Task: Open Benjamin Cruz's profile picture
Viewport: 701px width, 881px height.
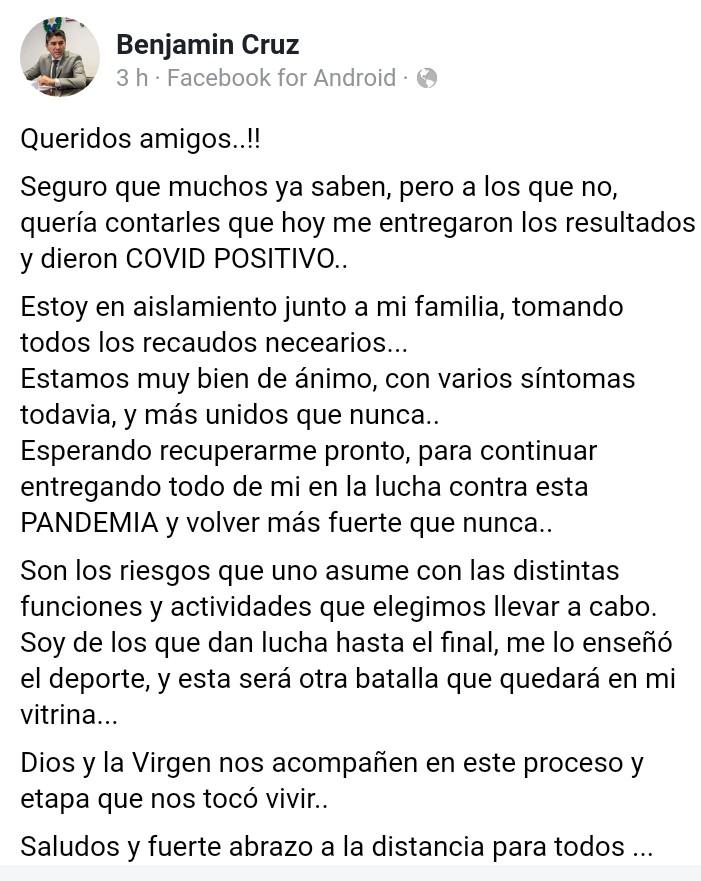Action: tap(60, 57)
